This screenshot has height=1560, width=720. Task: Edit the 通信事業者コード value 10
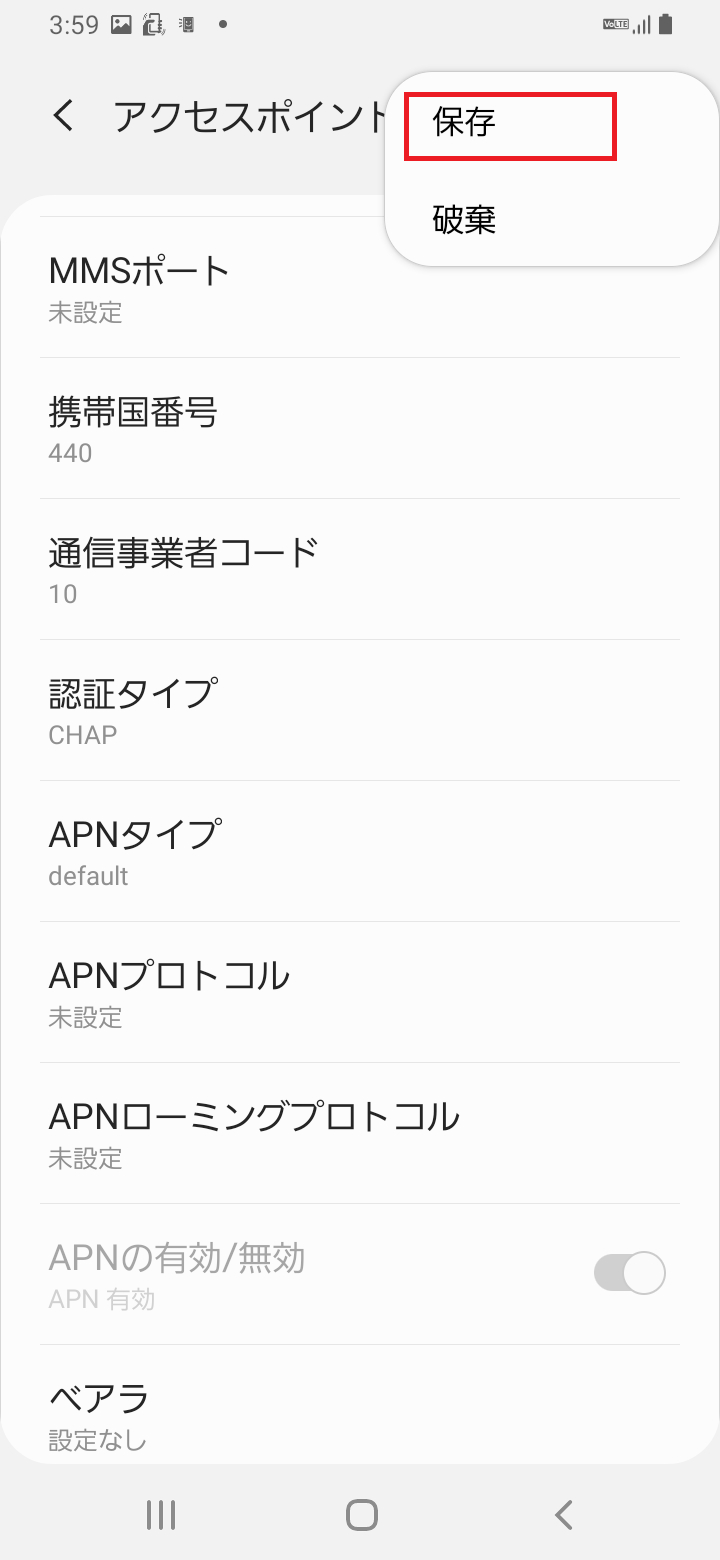click(x=360, y=570)
